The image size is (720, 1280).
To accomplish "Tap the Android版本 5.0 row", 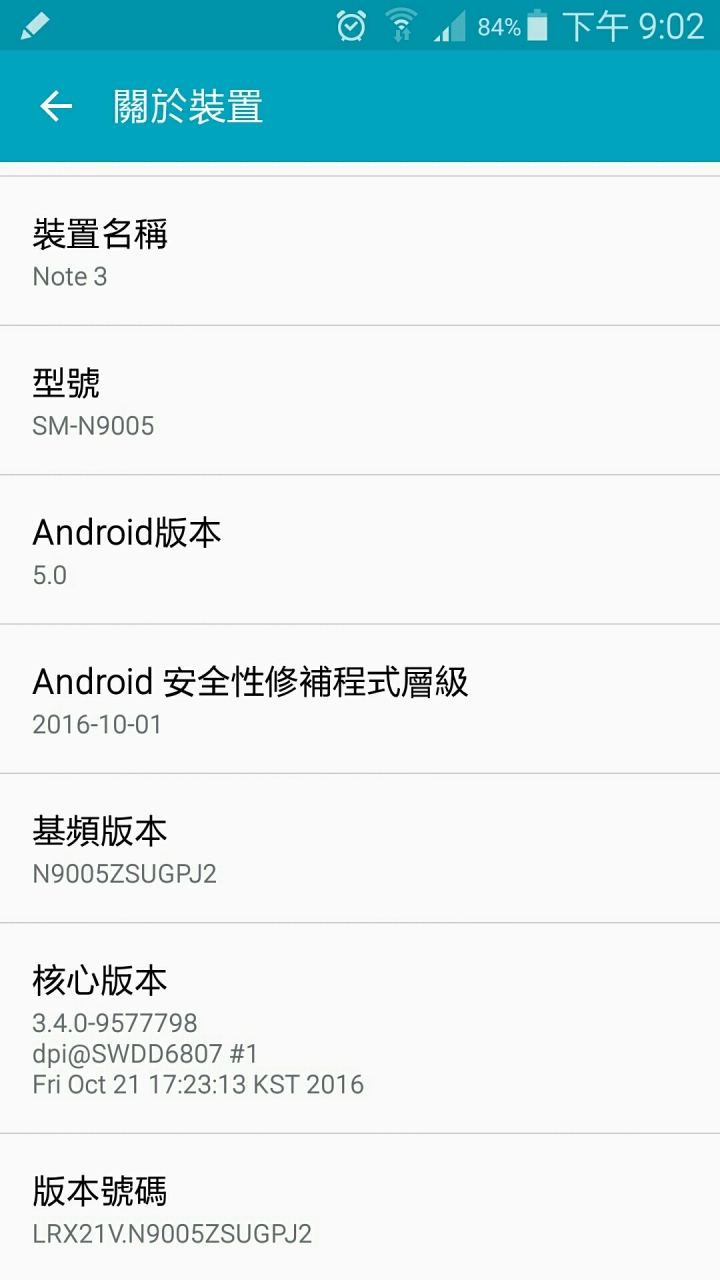I will pyautogui.click(x=360, y=550).
